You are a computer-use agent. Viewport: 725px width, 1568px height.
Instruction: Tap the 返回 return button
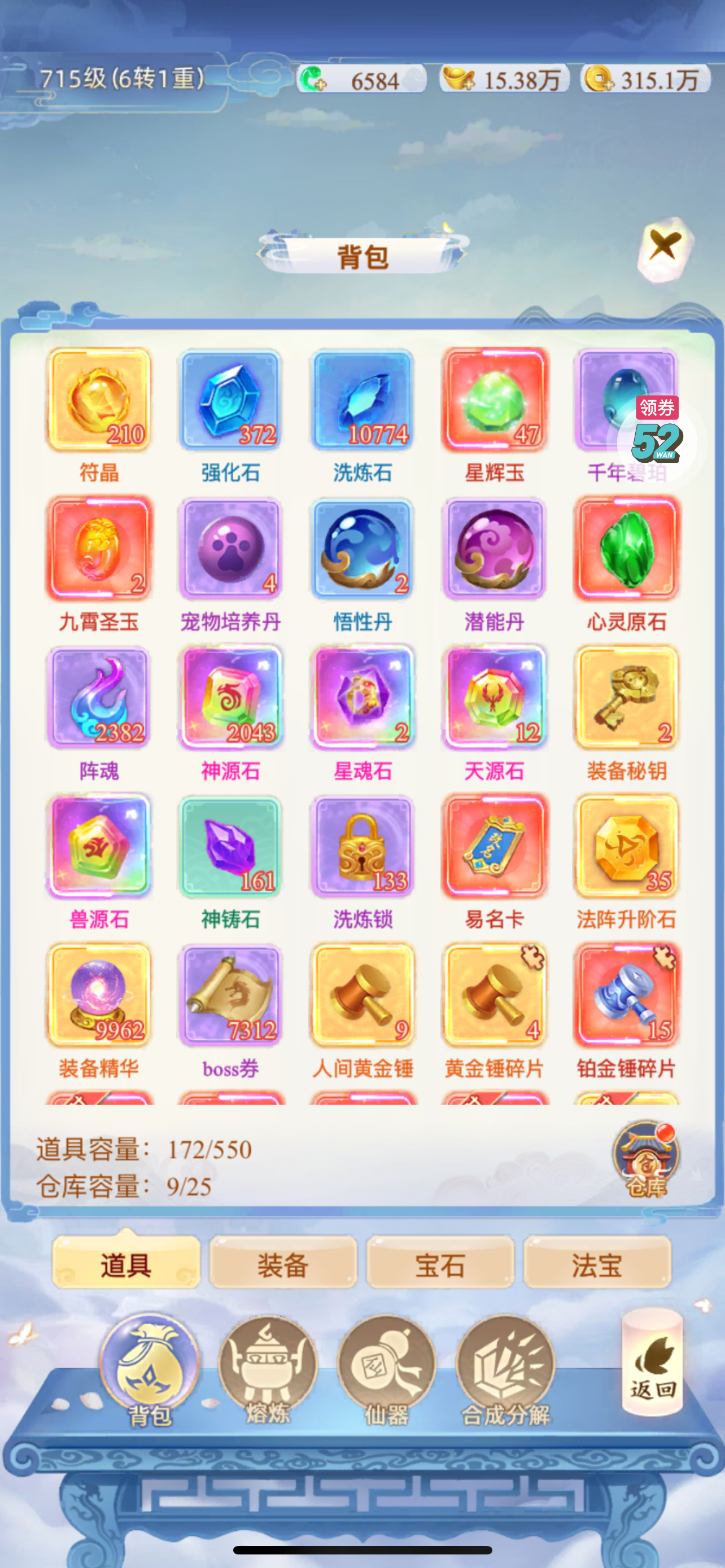(652, 1361)
